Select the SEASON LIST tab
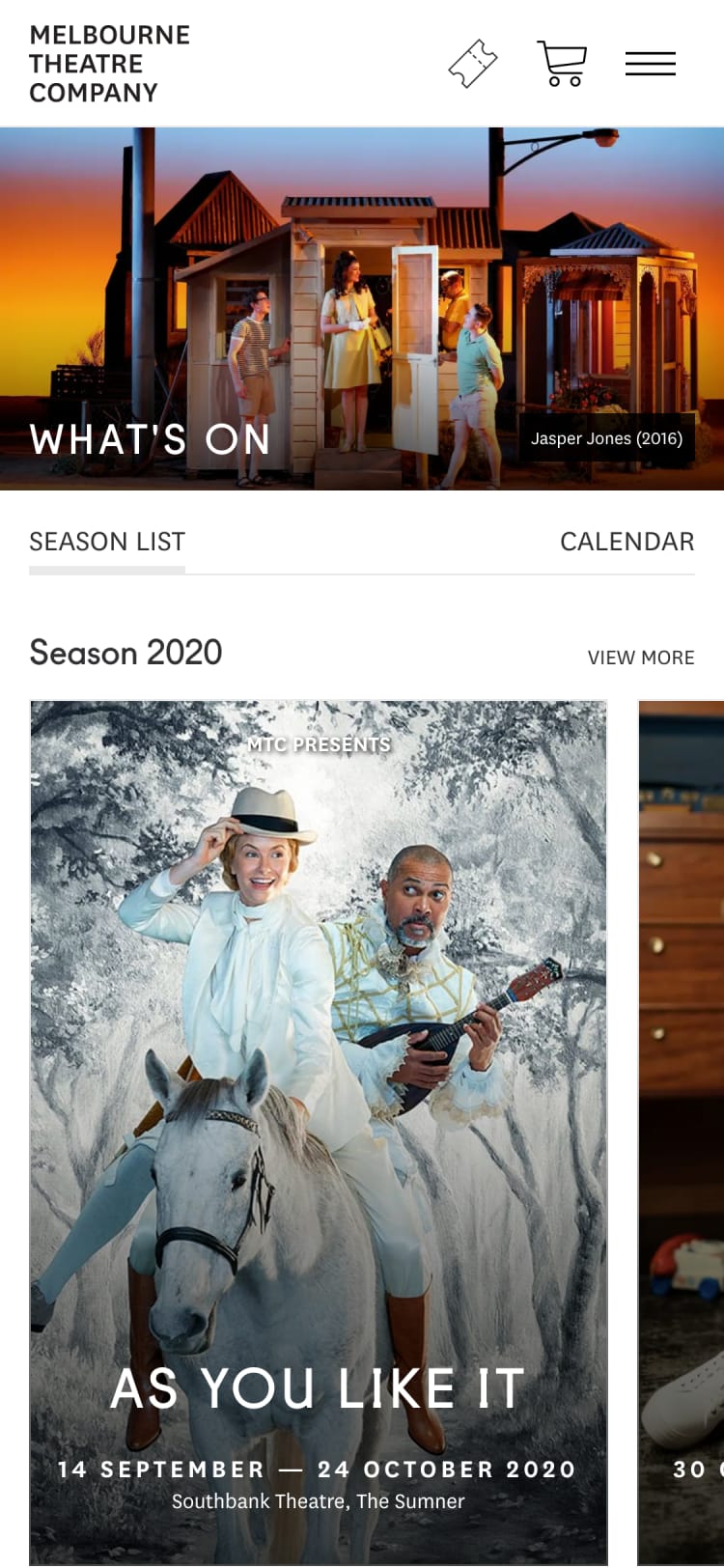724x1568 pixels. pyautogui.click(x=106, y=542)
